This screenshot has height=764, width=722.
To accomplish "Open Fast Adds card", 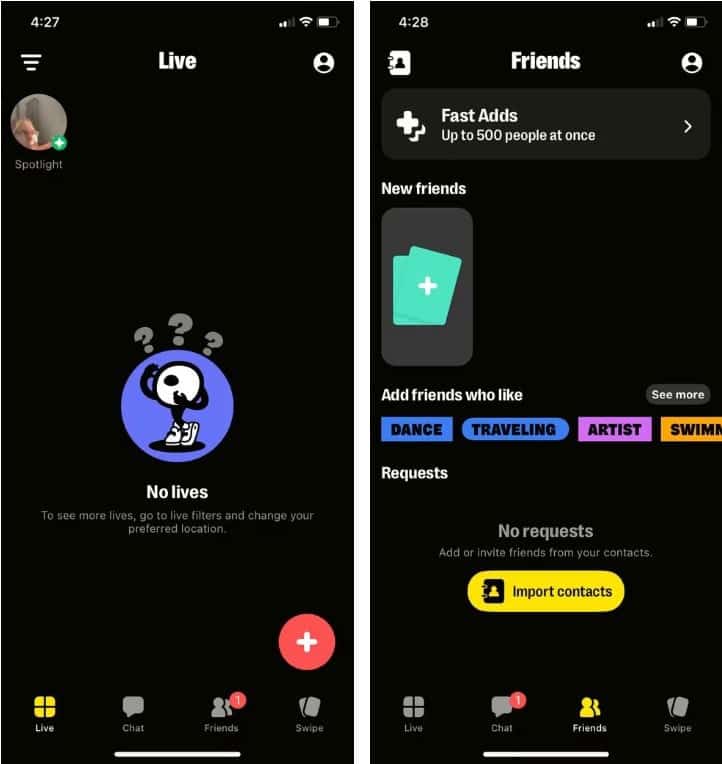I will [546, 125].
